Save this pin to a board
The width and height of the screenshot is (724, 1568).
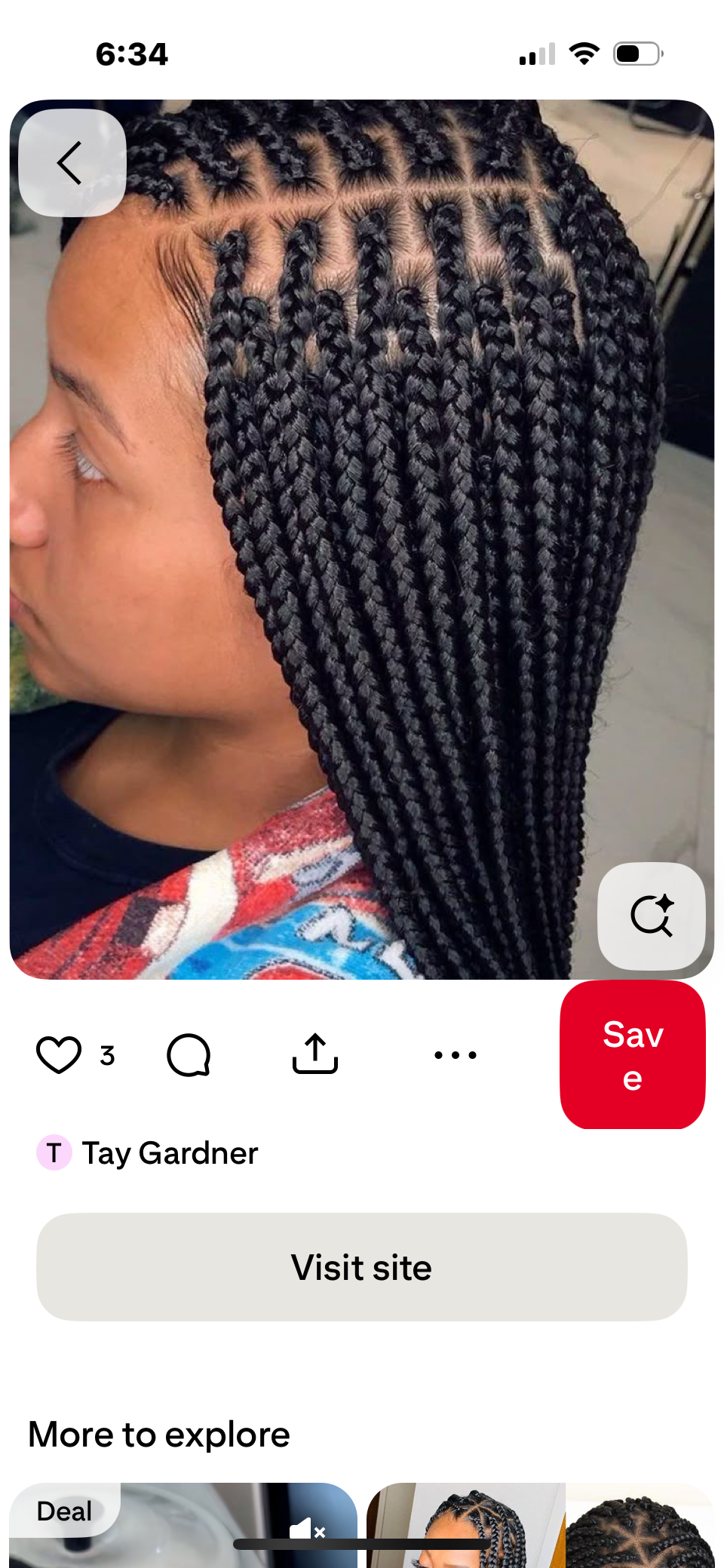tap(632, 1055)
